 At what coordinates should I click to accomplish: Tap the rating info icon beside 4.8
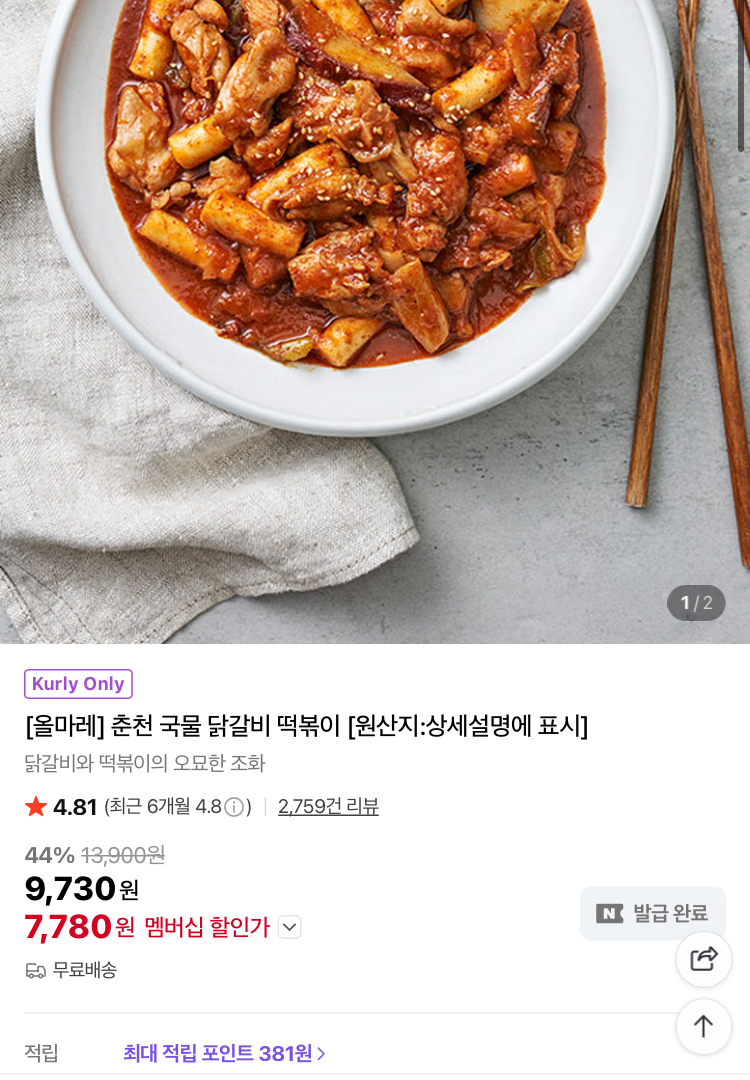tap(234, 807)
